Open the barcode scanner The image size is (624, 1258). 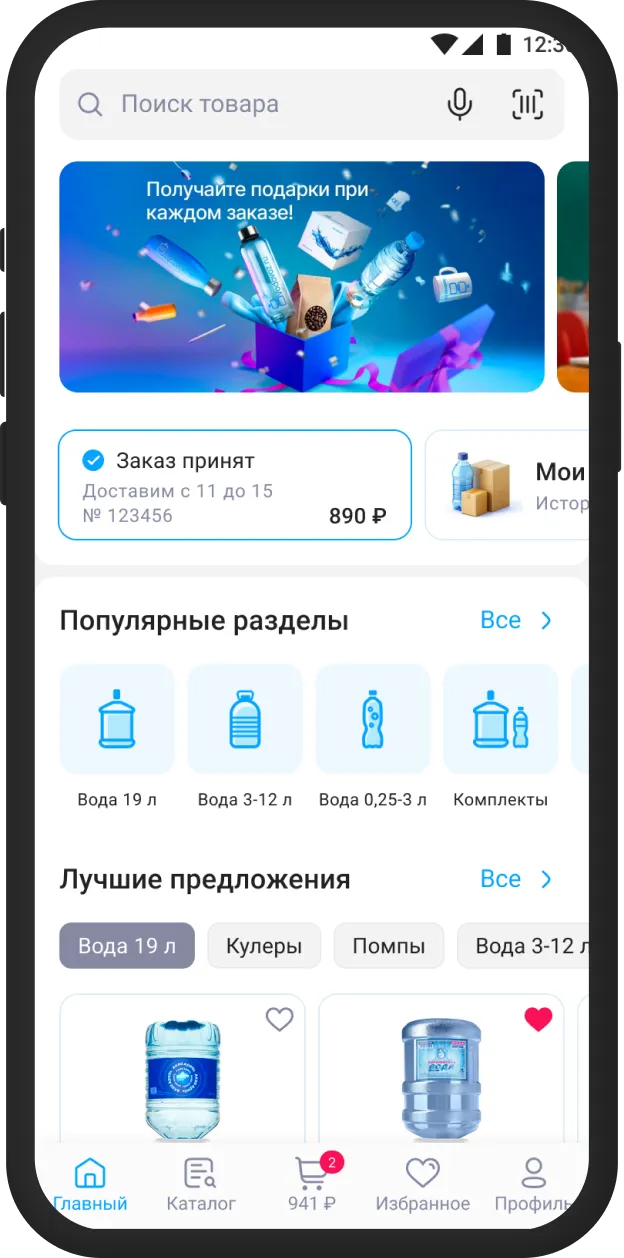(527, 104)
